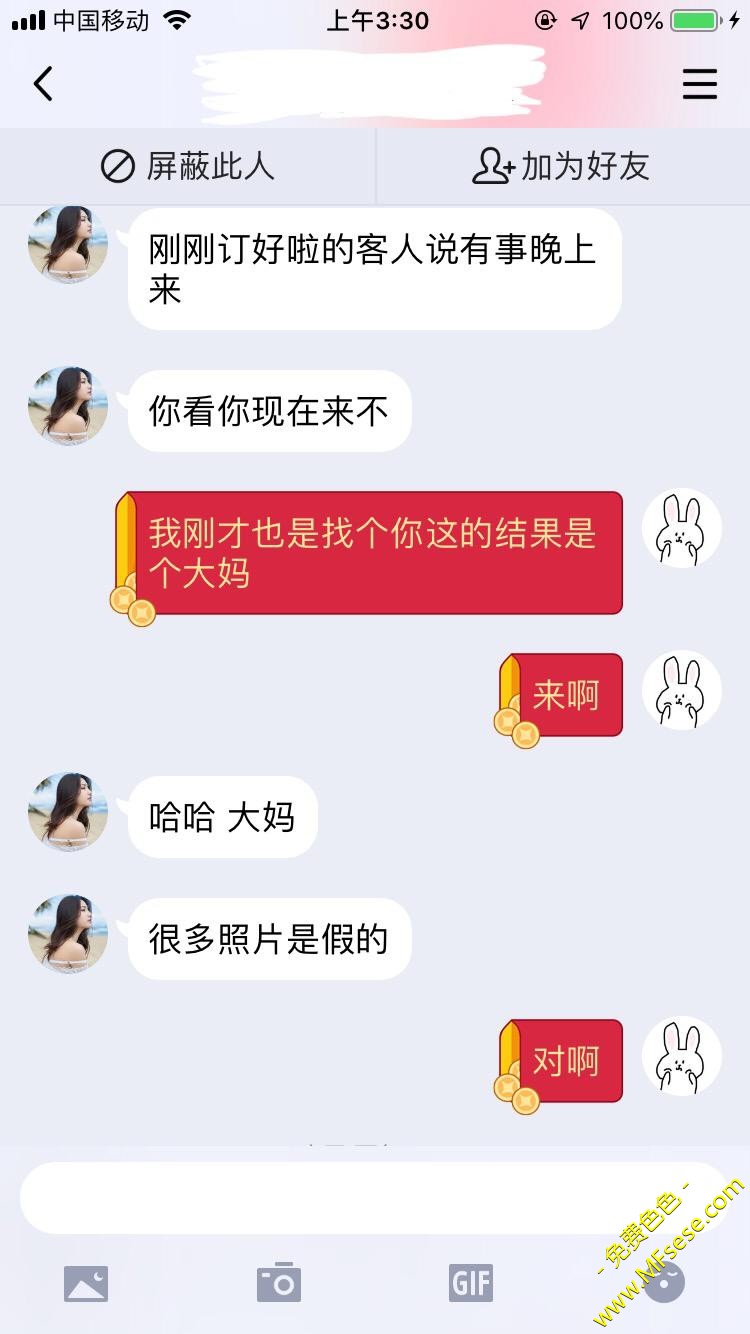This screenshot has height=1334, width=750.
Task: Open the GIF picker
Action: 471,1283
